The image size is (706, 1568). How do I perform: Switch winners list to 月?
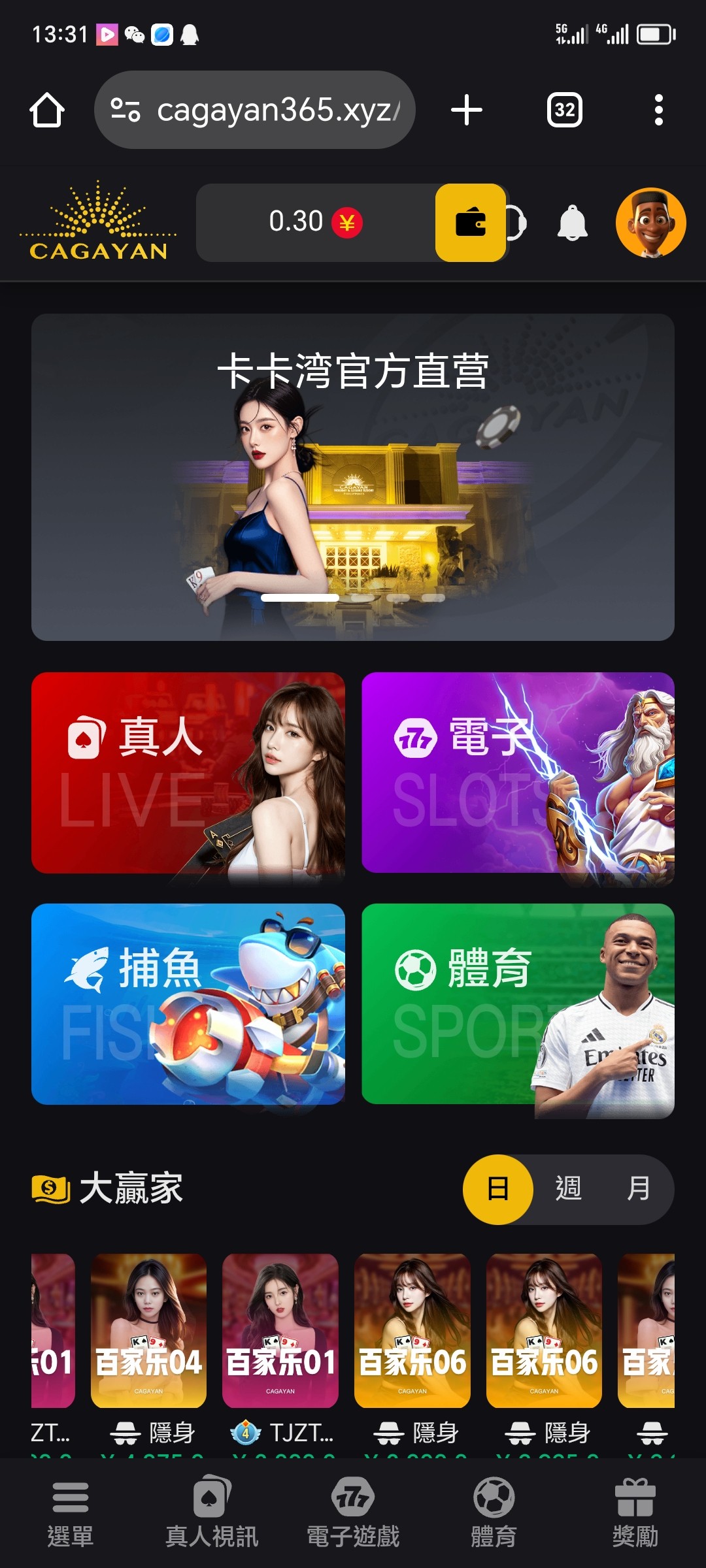[638, 1189]
